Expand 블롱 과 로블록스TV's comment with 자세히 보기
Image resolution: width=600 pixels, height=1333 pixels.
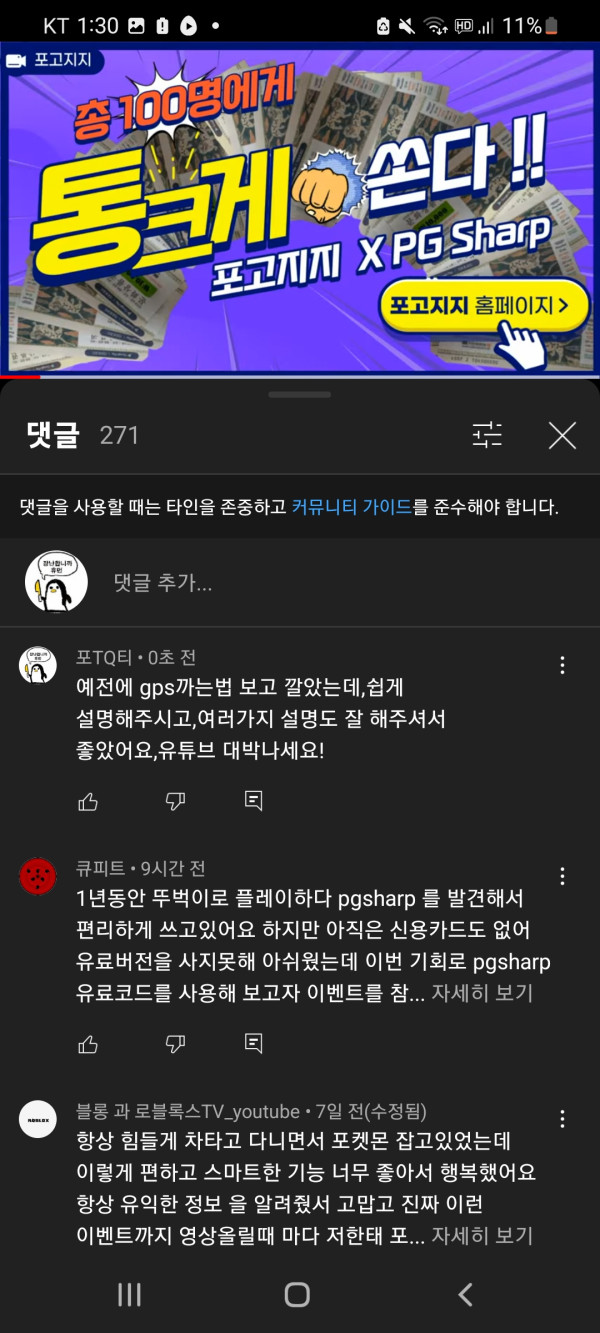click(x=482, y=1236)
